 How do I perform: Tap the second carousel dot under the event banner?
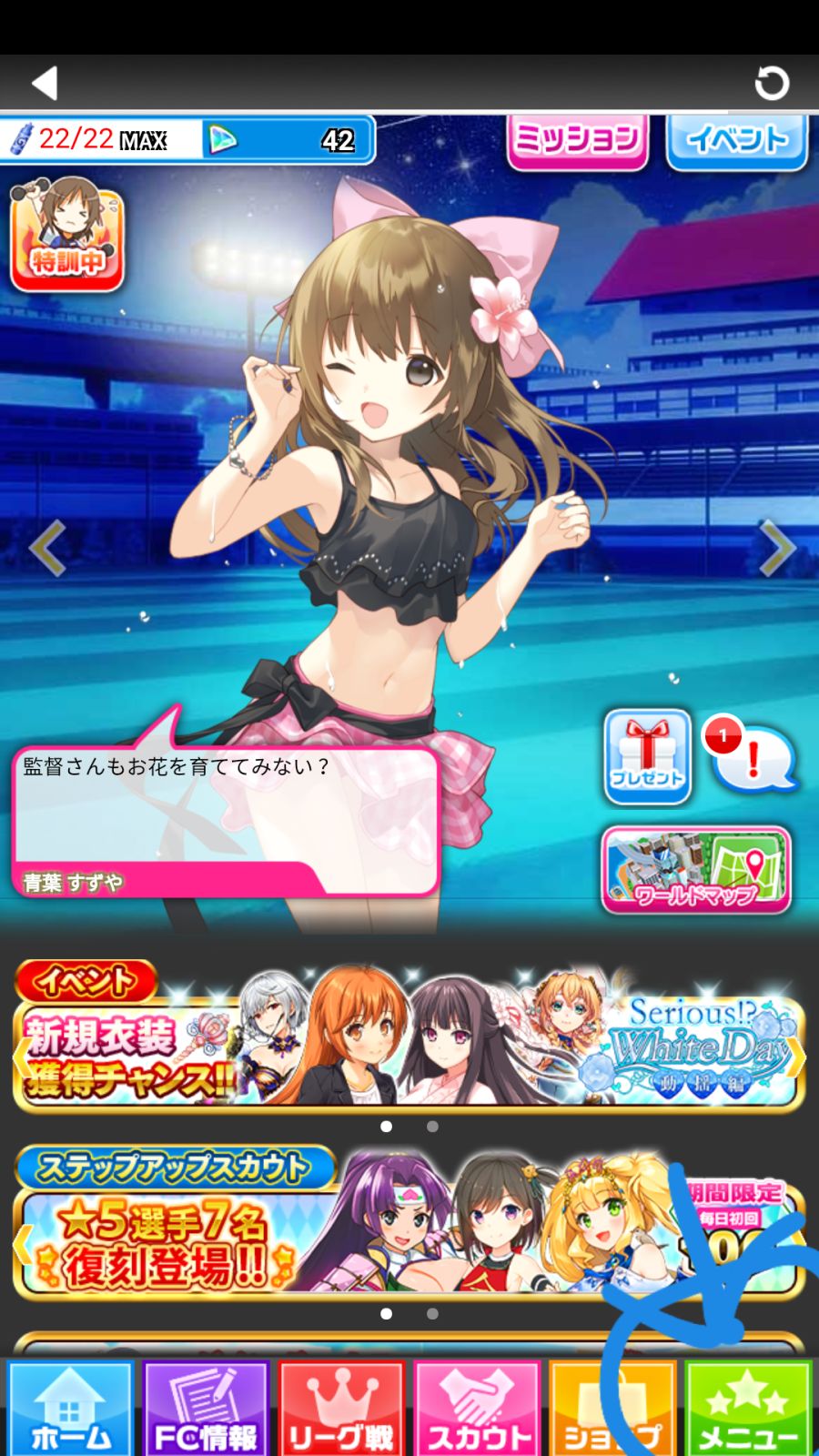point(432,1126)
